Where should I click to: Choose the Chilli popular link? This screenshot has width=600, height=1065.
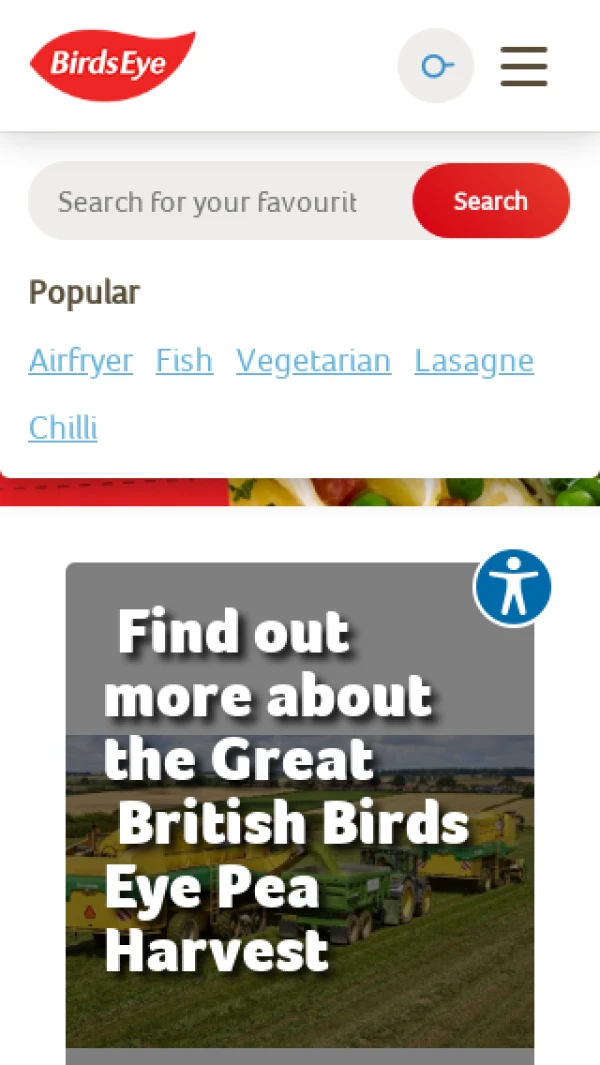(x=63, y=428)
